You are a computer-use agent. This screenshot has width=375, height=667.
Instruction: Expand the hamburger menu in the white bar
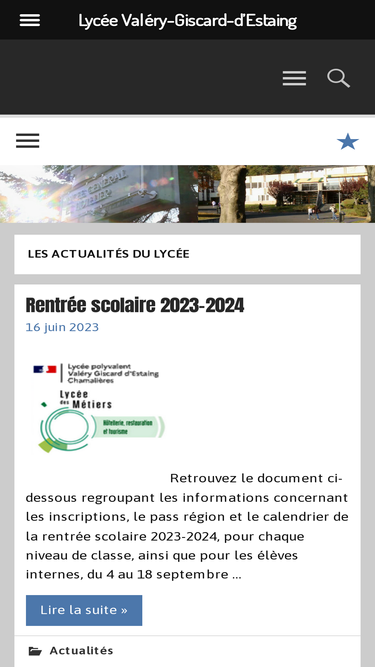[x=28, y=141]
